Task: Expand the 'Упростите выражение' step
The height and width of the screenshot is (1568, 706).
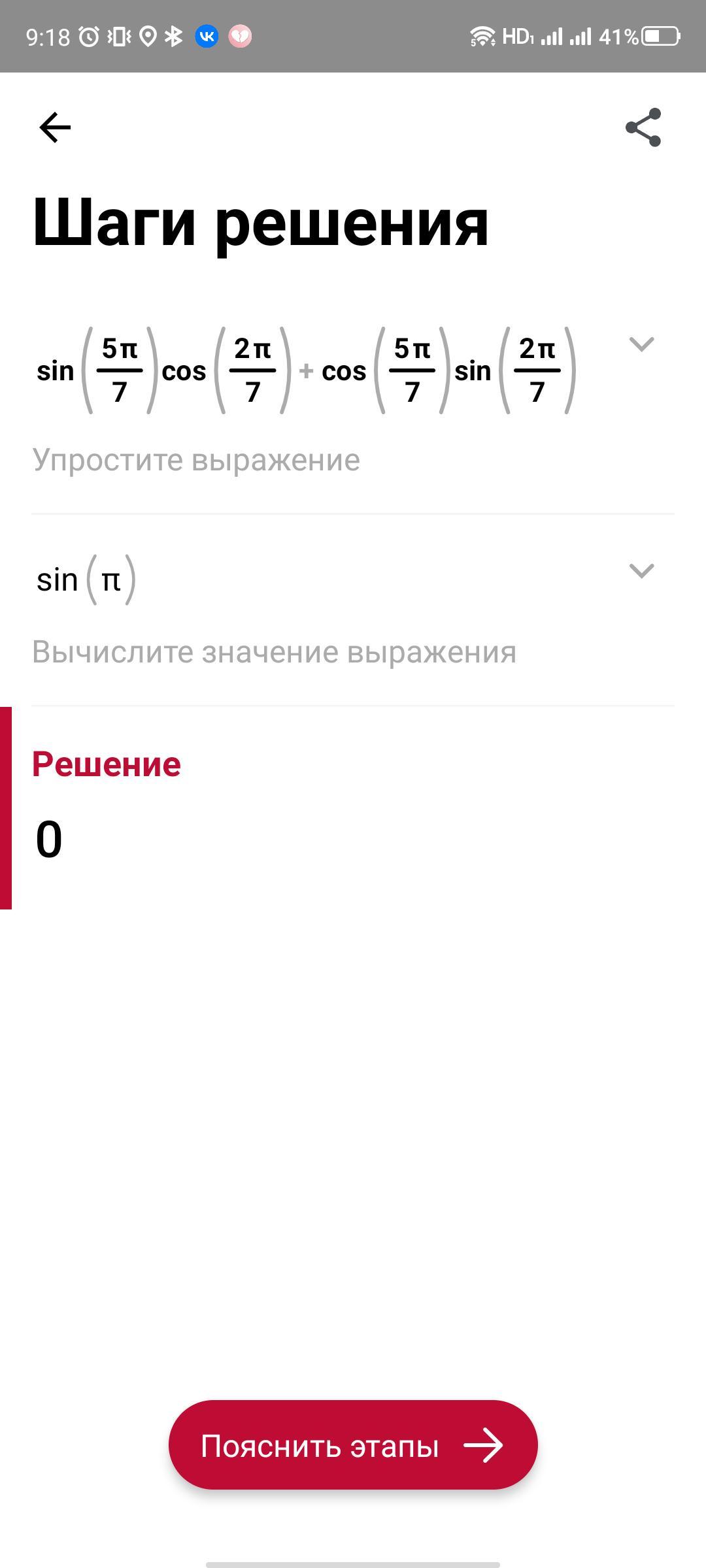Action: point(641,344)
